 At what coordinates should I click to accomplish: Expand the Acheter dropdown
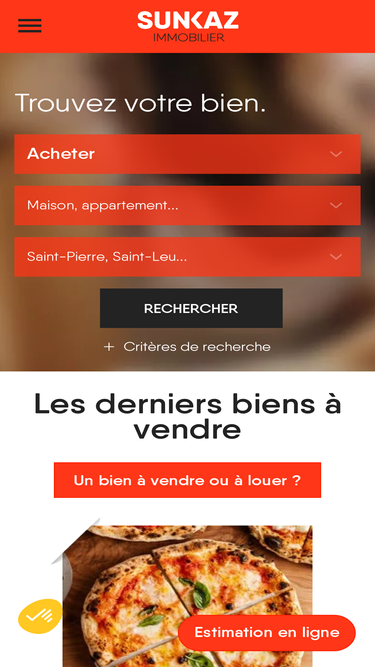[x=188, y=154]
